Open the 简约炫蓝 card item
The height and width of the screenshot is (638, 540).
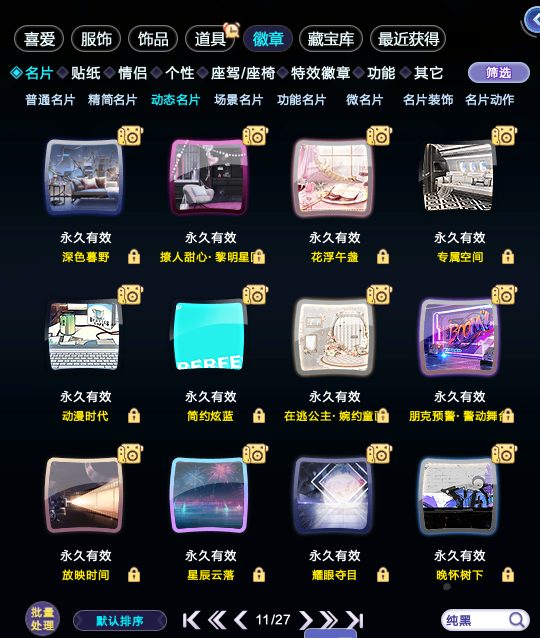209,336
